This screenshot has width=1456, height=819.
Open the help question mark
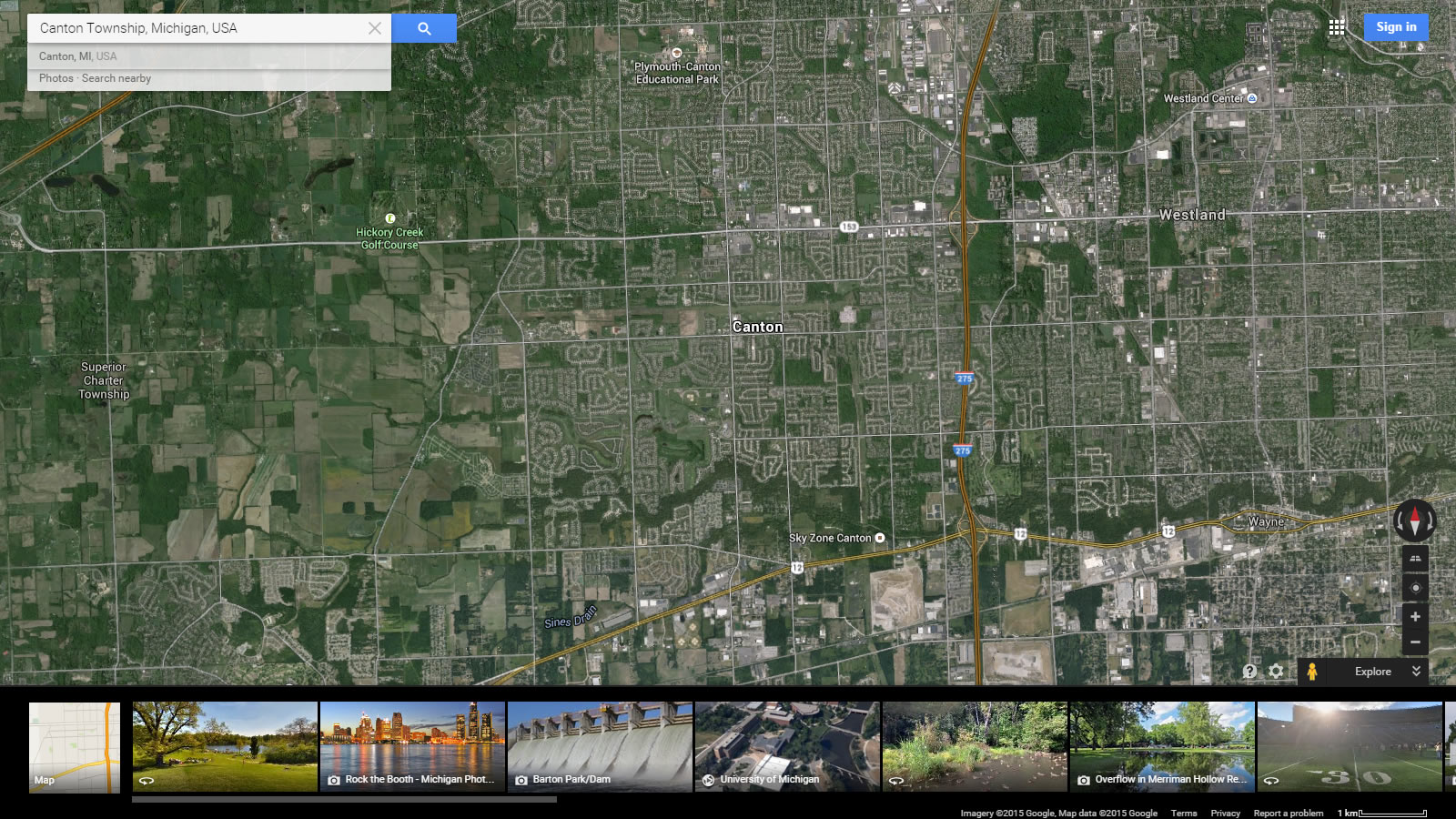click(x=1249, y=672)
